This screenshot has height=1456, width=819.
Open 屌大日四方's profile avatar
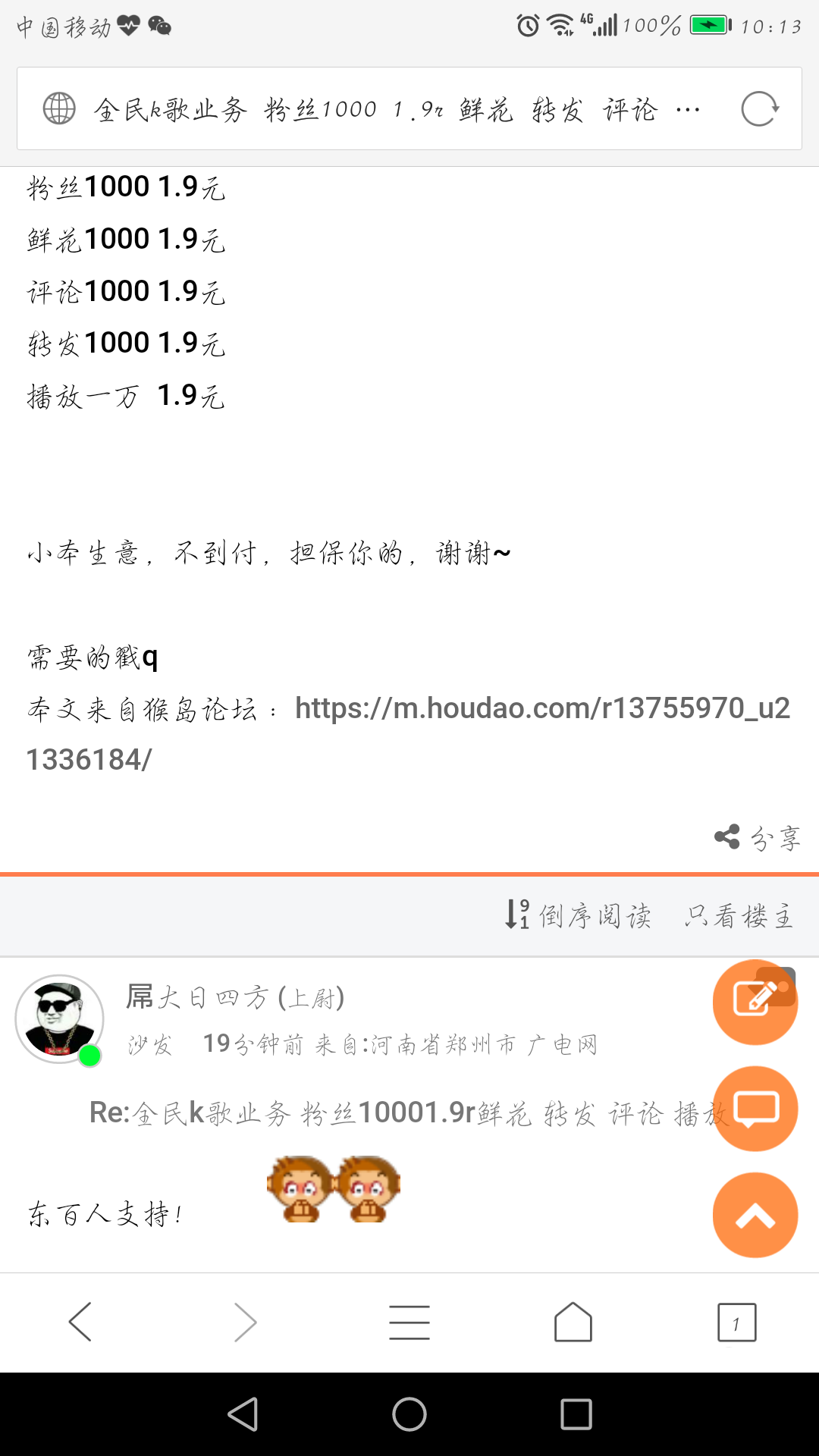[x=59, y=1019]
